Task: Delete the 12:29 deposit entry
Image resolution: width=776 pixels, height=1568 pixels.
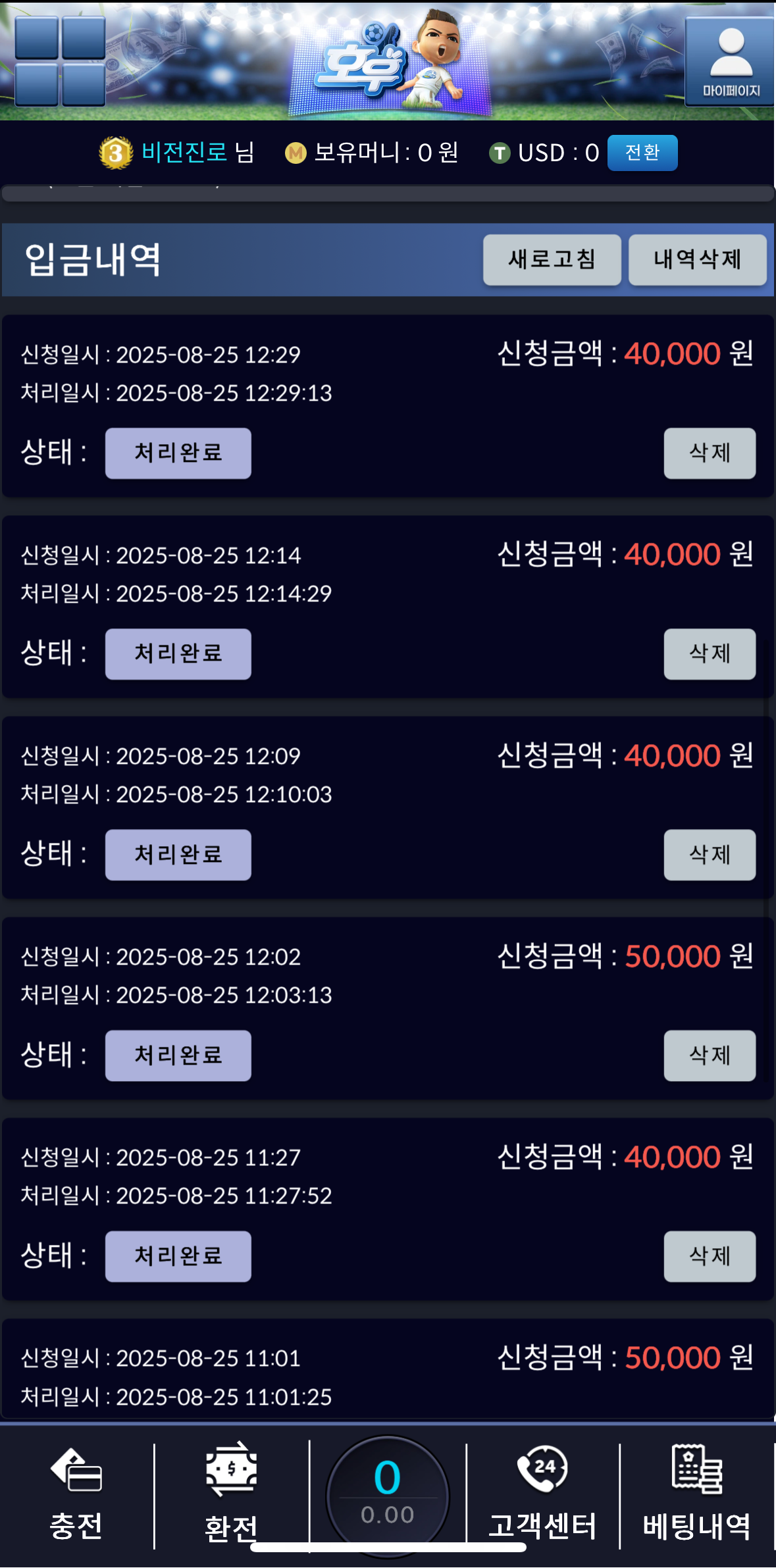Action: click(709, 453)
